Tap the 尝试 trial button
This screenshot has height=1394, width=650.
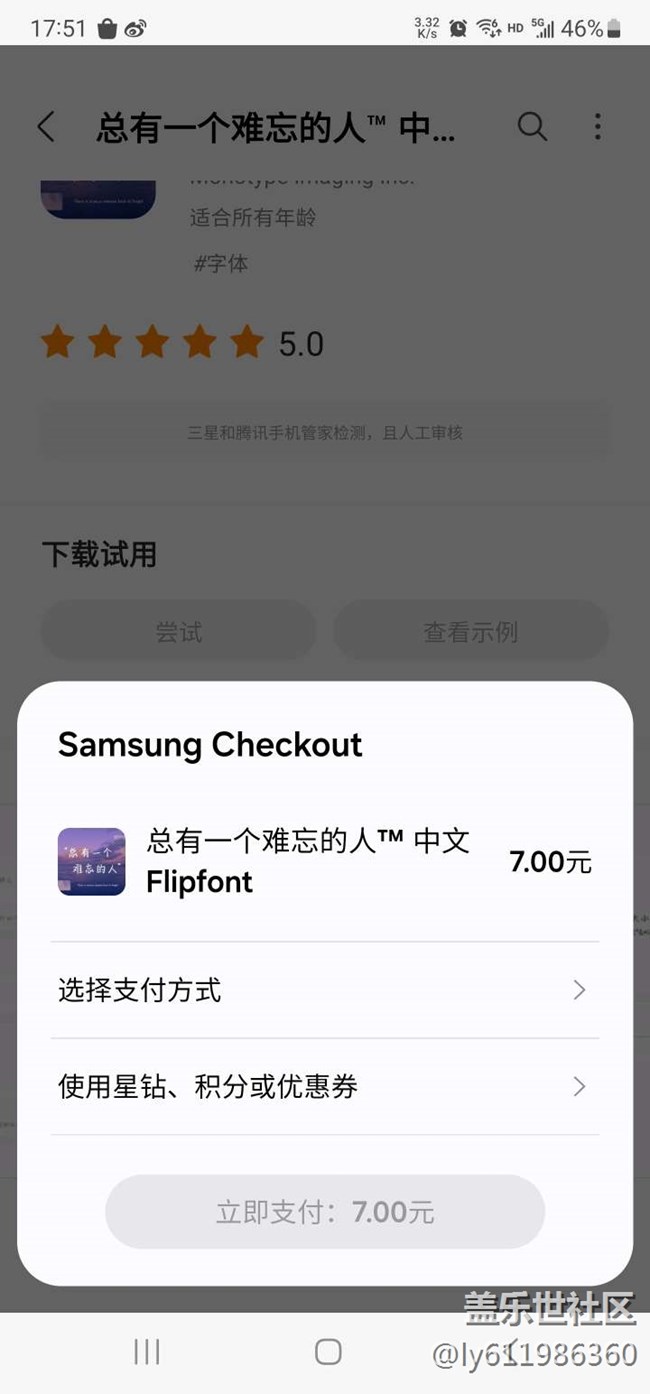point(178,631)
